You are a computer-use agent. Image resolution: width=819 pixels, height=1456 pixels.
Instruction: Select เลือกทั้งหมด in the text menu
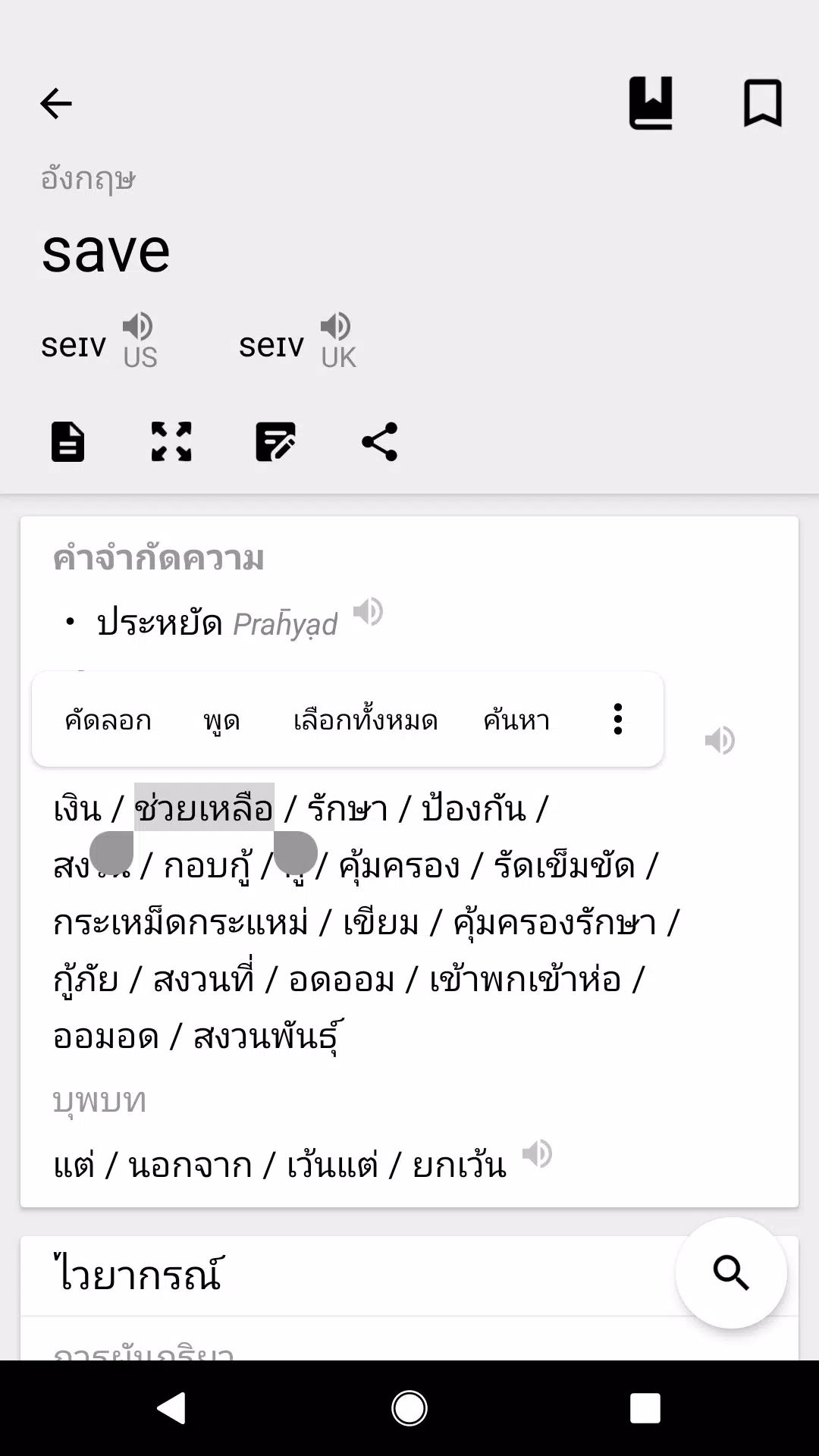tap(366, 720)
